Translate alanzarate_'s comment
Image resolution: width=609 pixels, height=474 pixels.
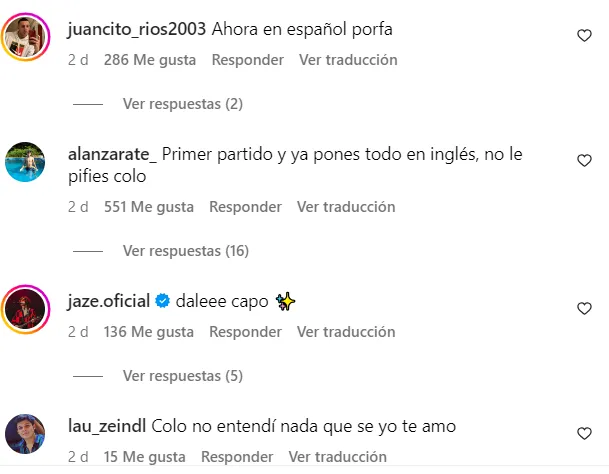click(x=346, y=207)
